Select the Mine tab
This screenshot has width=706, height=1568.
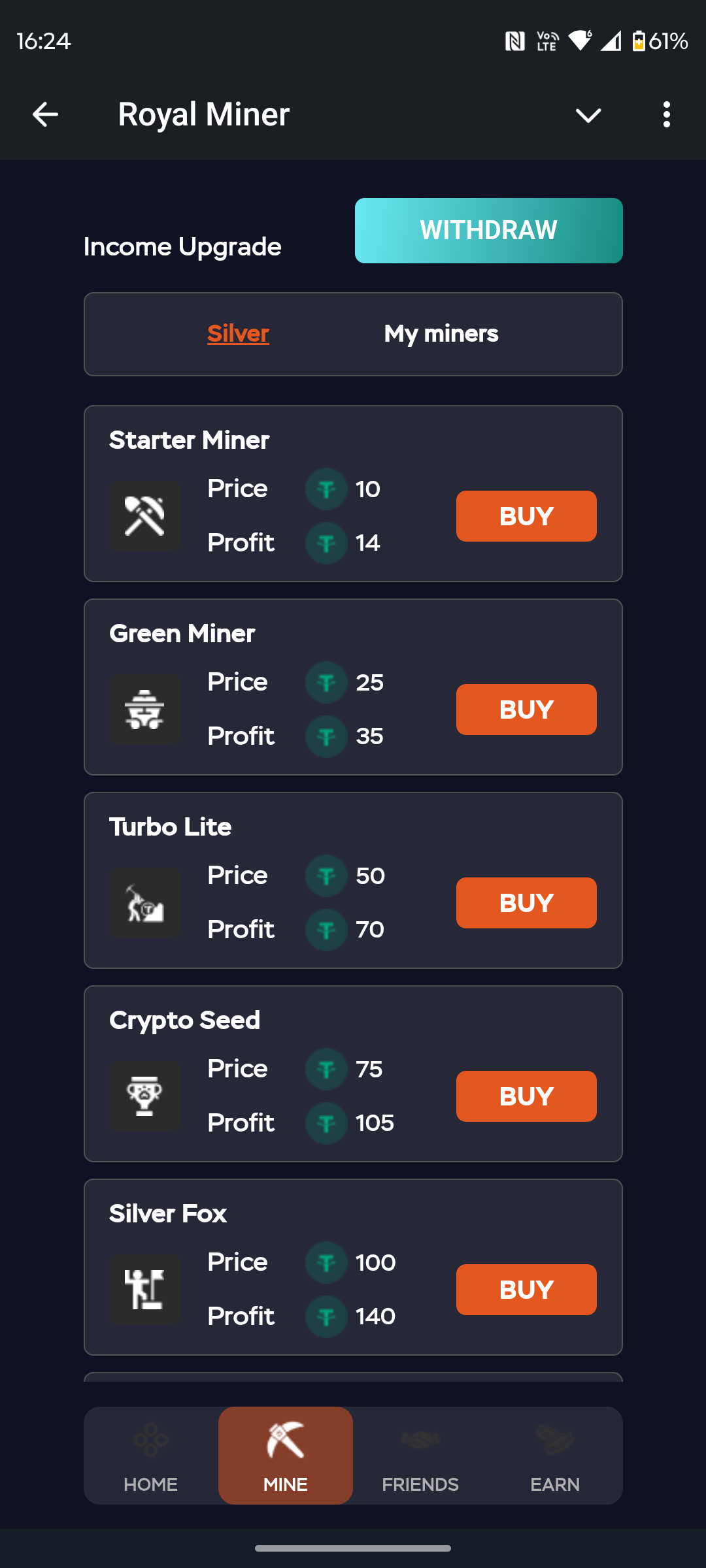click(286, 1456)
